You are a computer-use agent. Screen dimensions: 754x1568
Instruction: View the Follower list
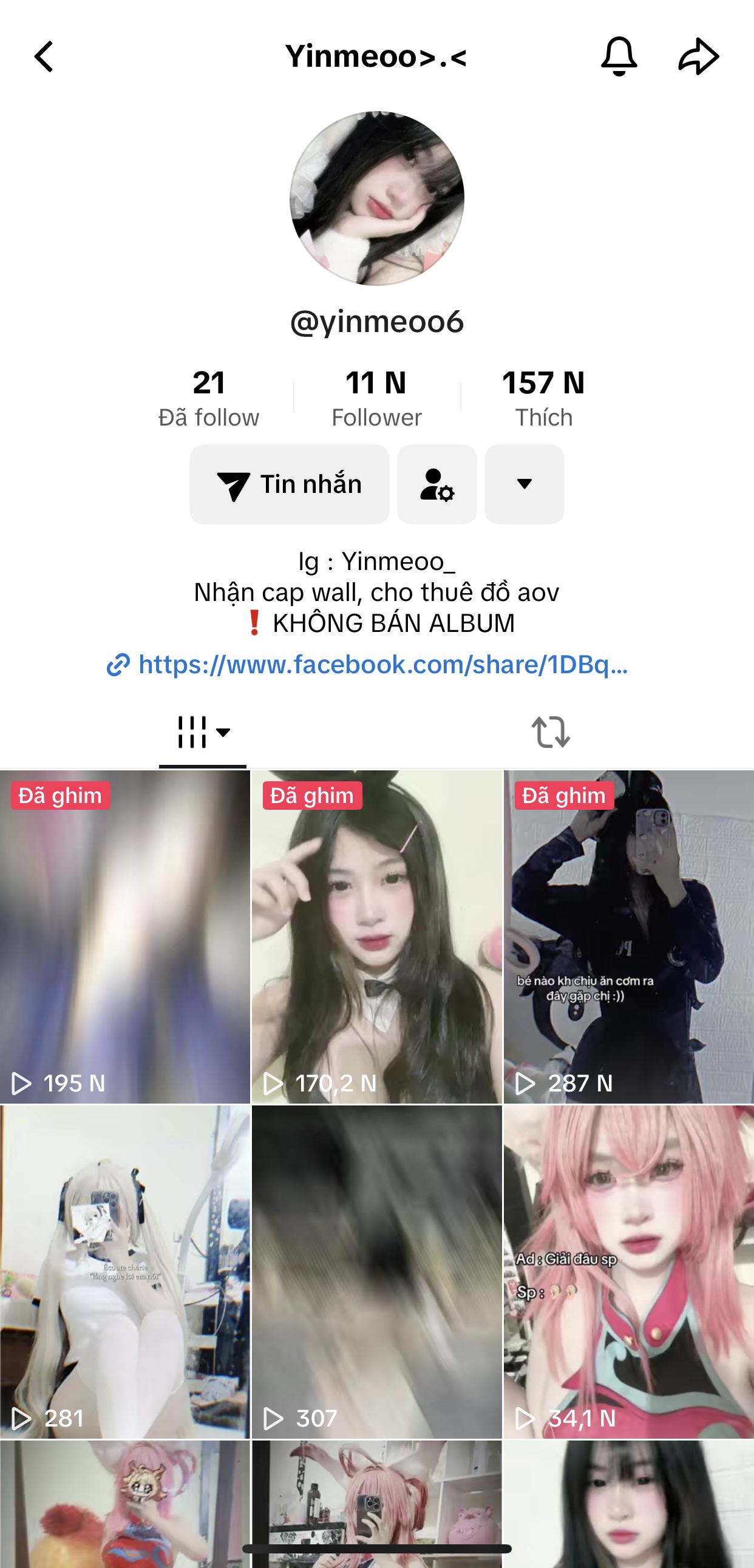[x=376, y=398]
